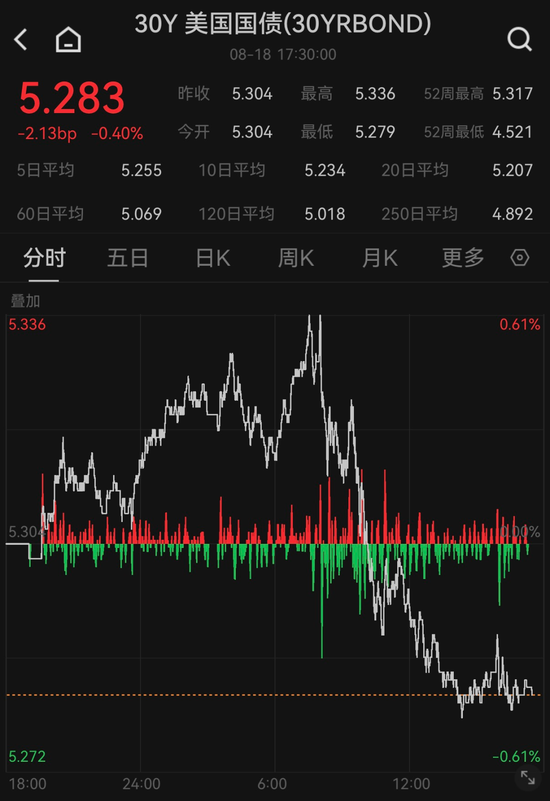Go back using the arrow icon
The image size is (550, 801).
point(20,39)
